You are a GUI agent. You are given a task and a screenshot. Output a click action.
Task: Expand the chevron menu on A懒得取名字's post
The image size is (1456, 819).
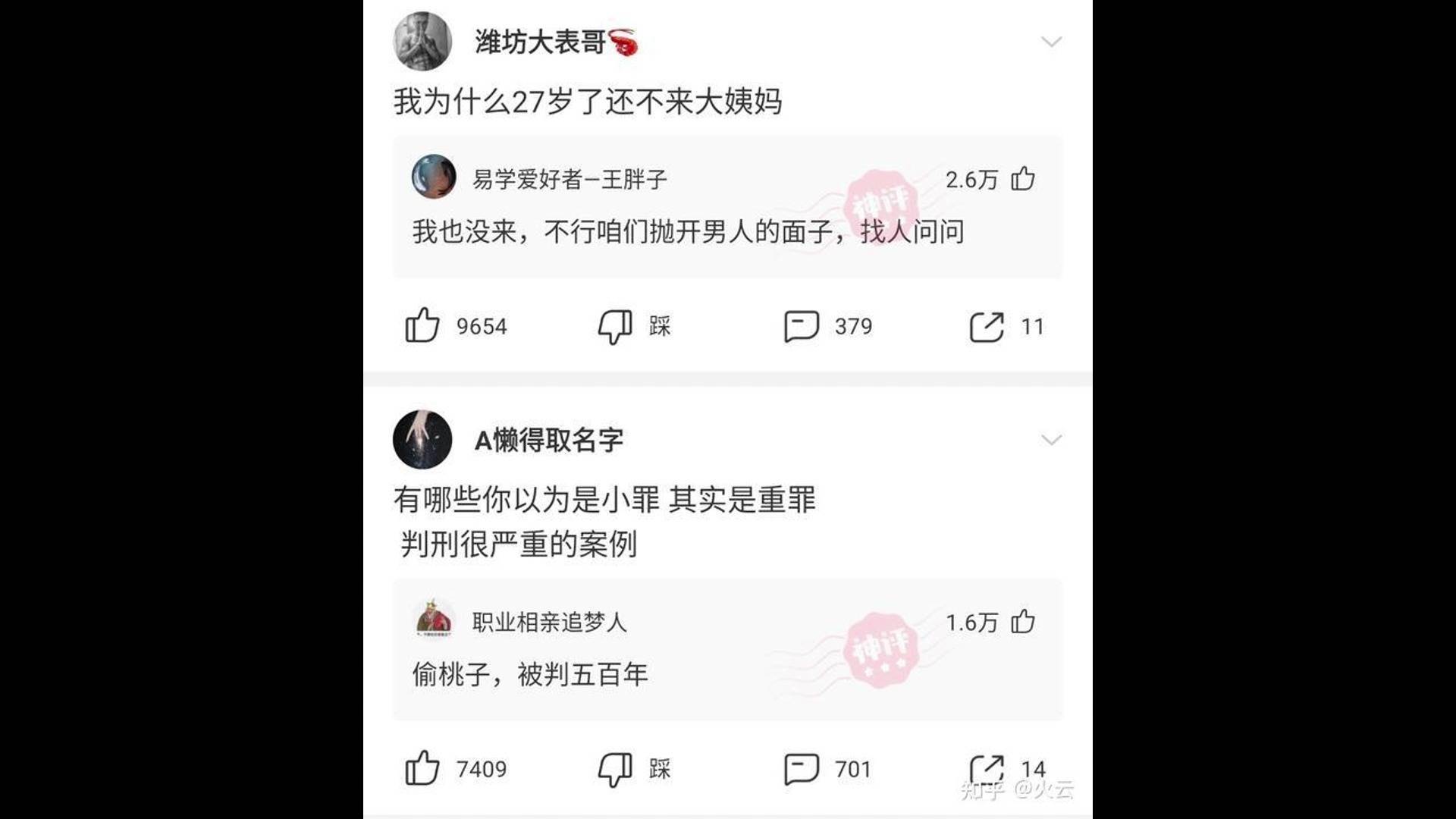tap(1051, 440)
